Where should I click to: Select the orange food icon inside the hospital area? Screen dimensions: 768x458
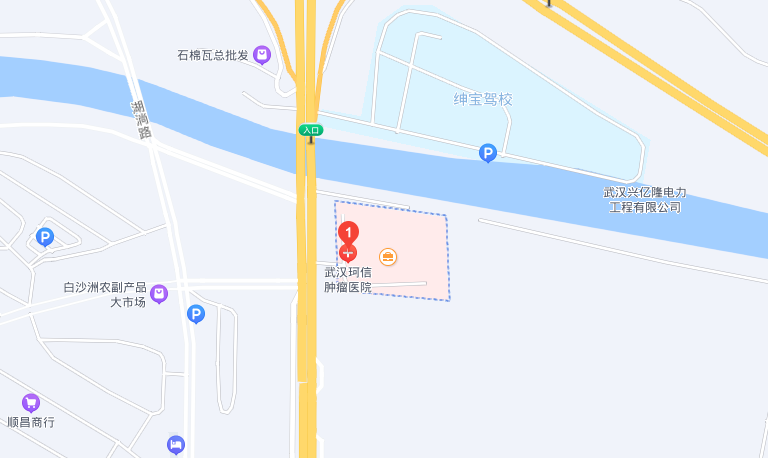389,257
